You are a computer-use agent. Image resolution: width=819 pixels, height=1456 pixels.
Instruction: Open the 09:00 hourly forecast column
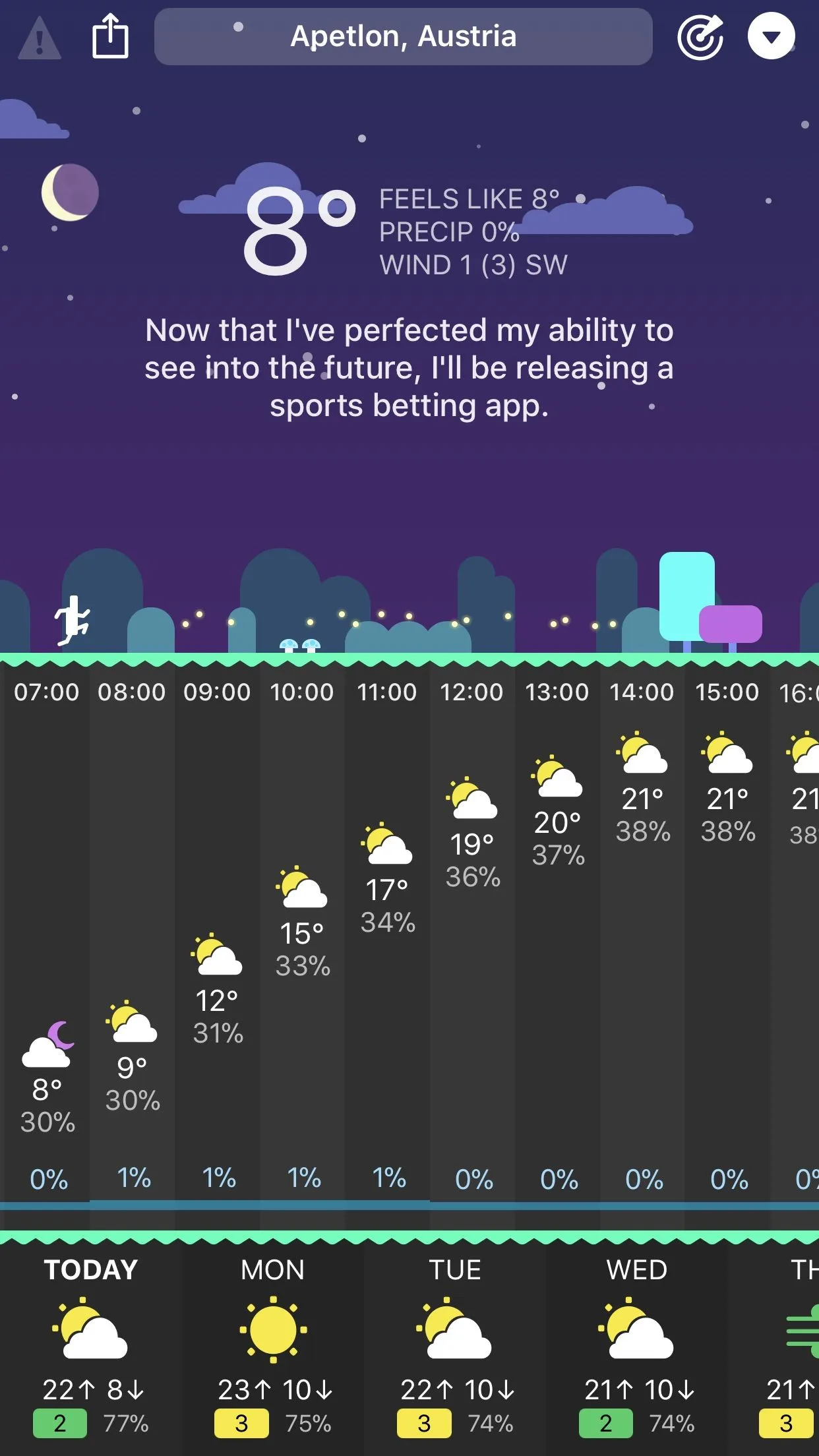[217, 923]
